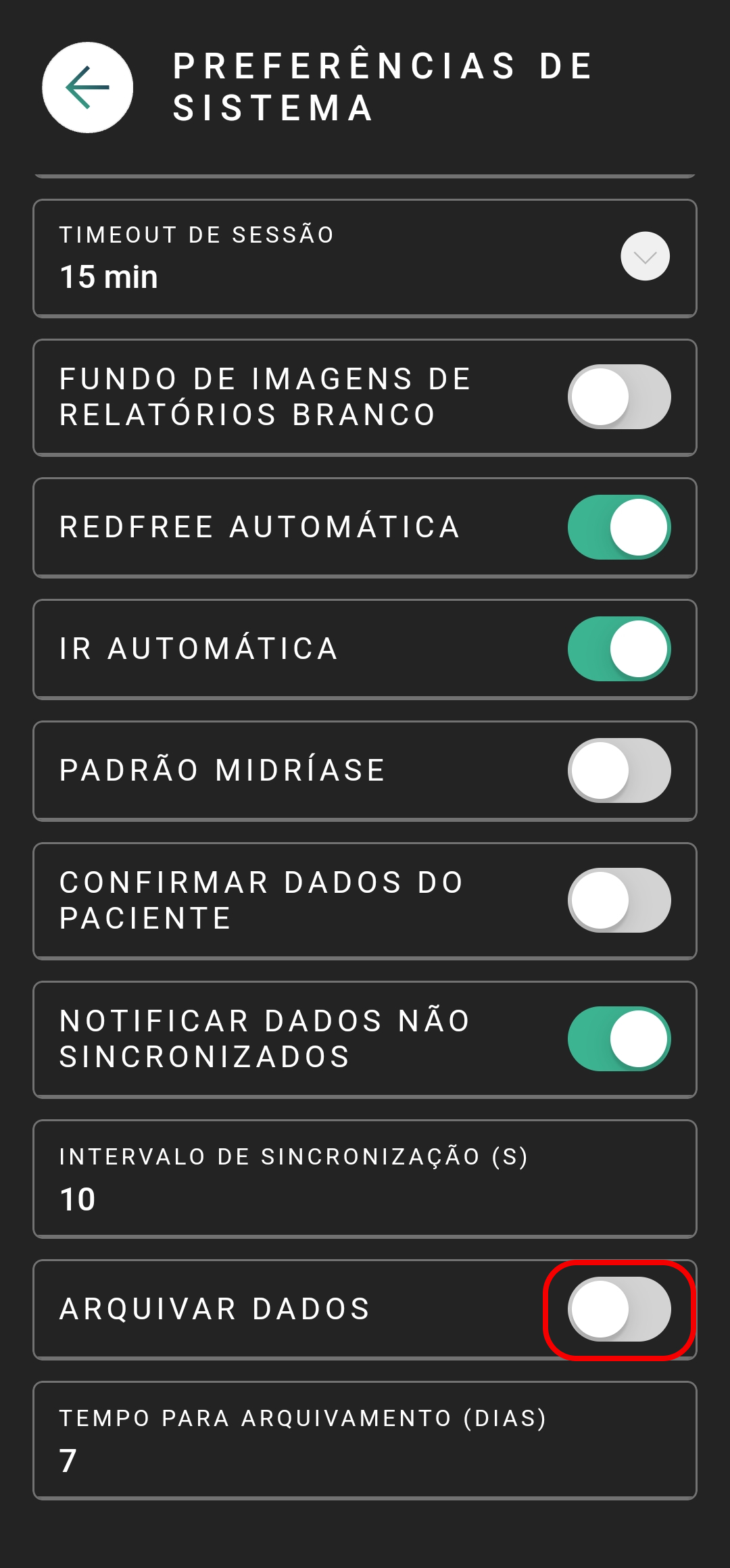Enable Fundo de Imagens de Relatórios Branco
Screen dimensions: 730x1568
(619, 397)
